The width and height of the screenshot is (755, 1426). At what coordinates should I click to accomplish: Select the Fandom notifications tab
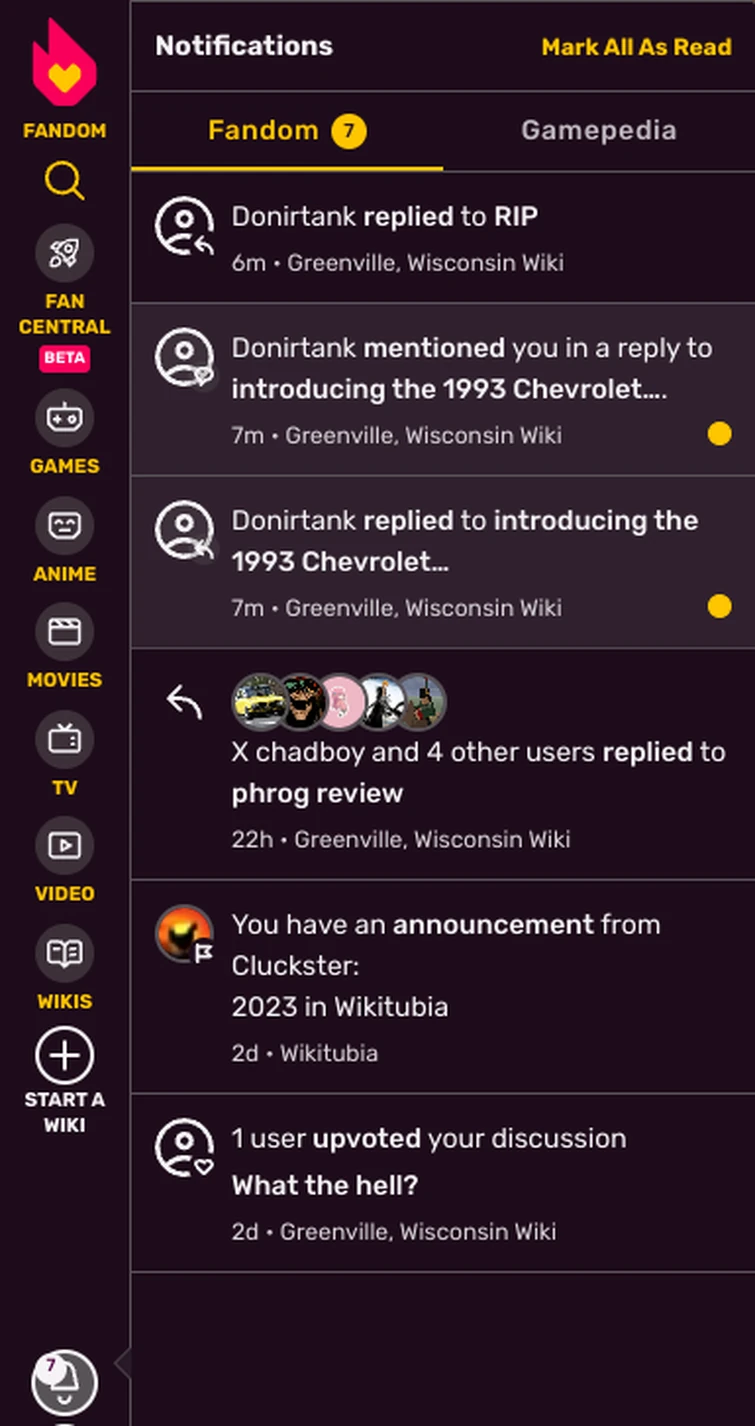[286, 131]
